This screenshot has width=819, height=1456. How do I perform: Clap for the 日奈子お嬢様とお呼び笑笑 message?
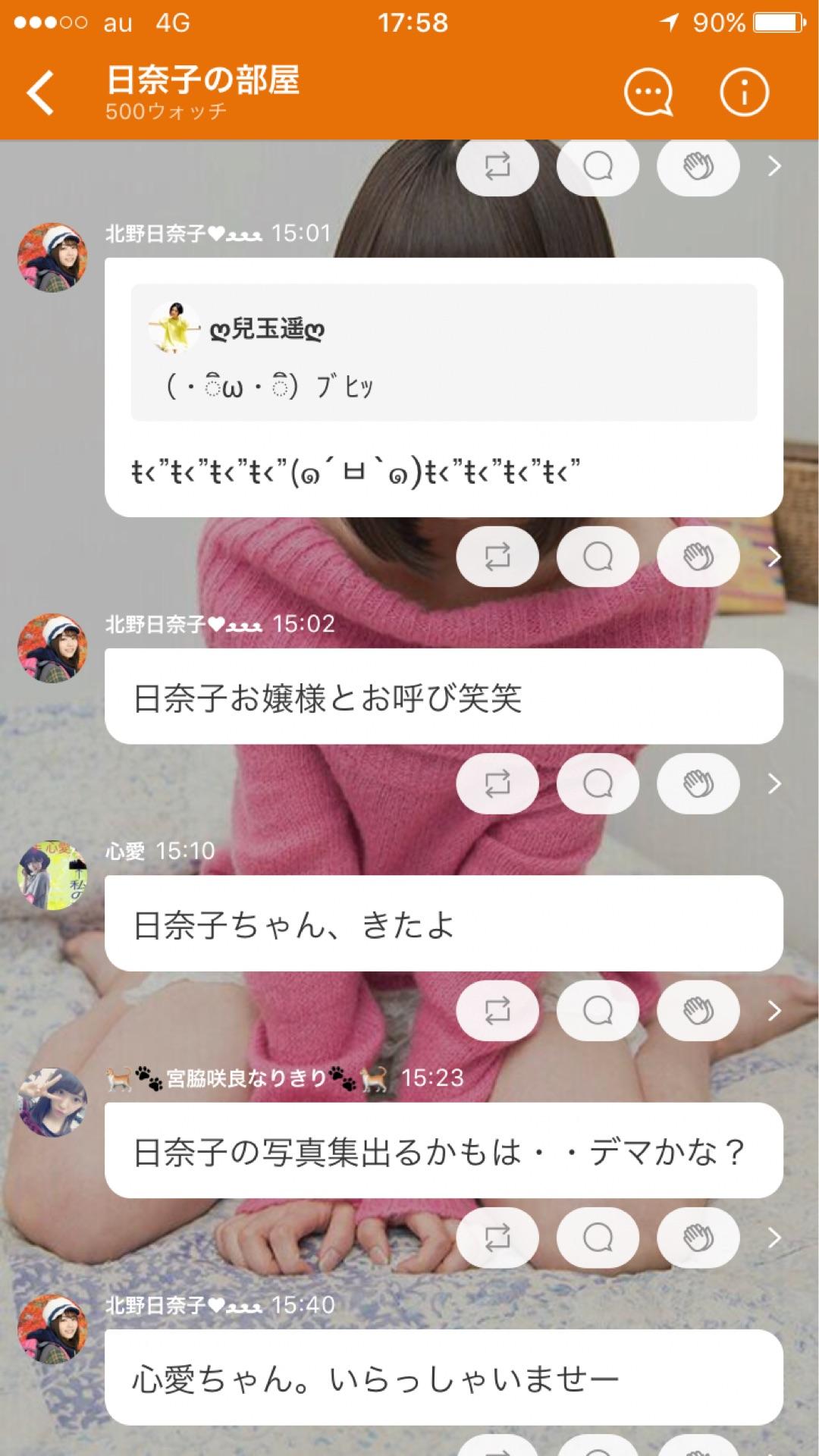698,783
